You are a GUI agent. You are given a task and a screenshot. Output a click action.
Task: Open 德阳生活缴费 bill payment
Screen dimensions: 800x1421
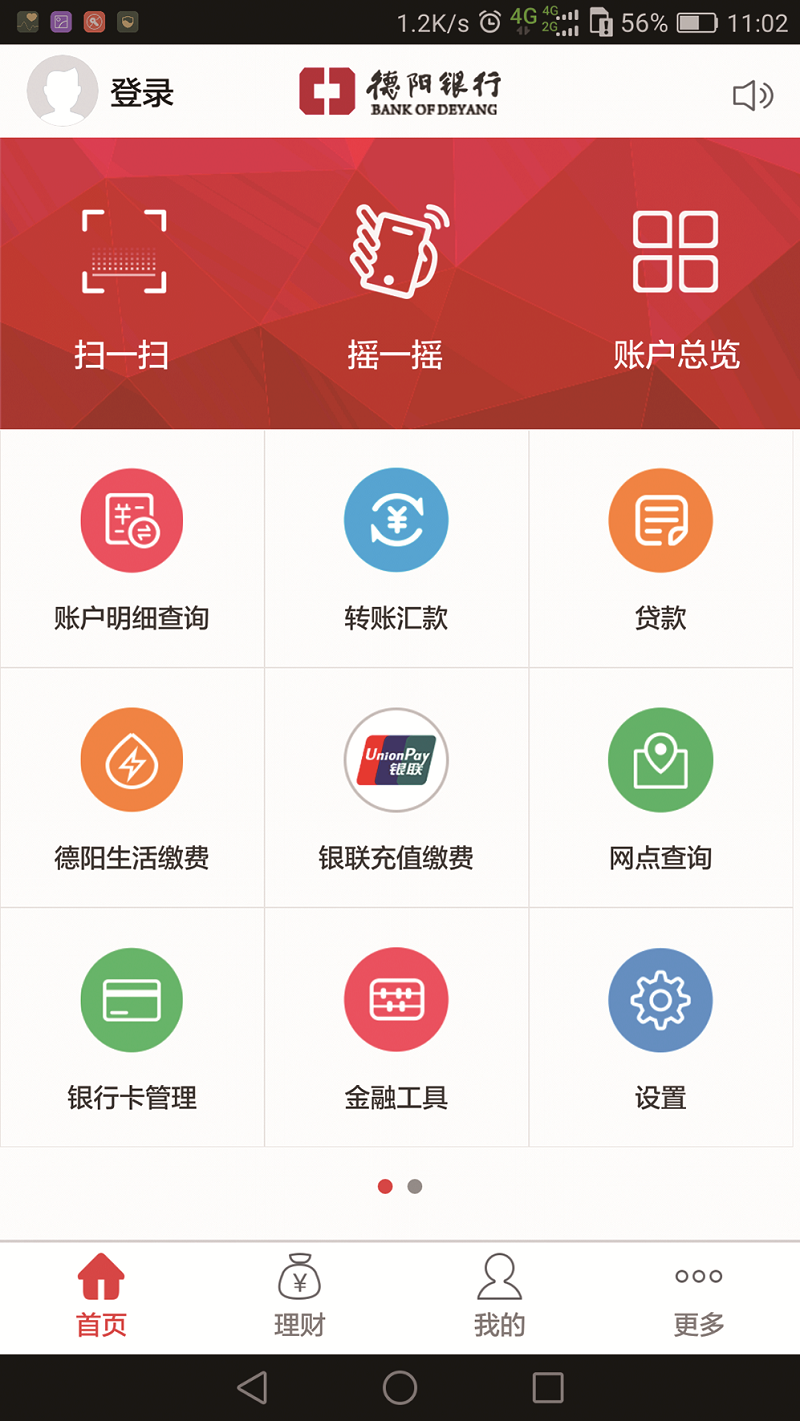pos(132,788)
